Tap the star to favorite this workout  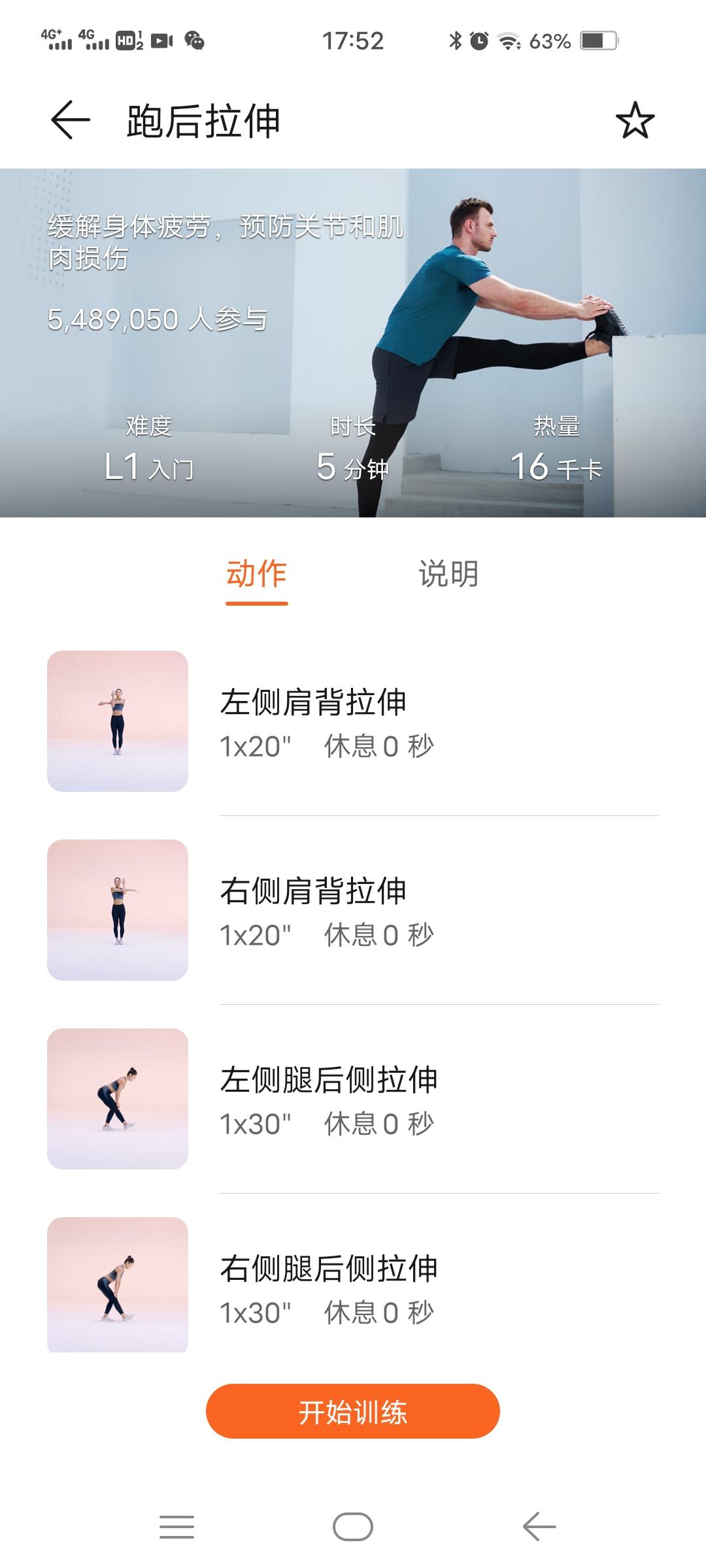click(635, 120)
